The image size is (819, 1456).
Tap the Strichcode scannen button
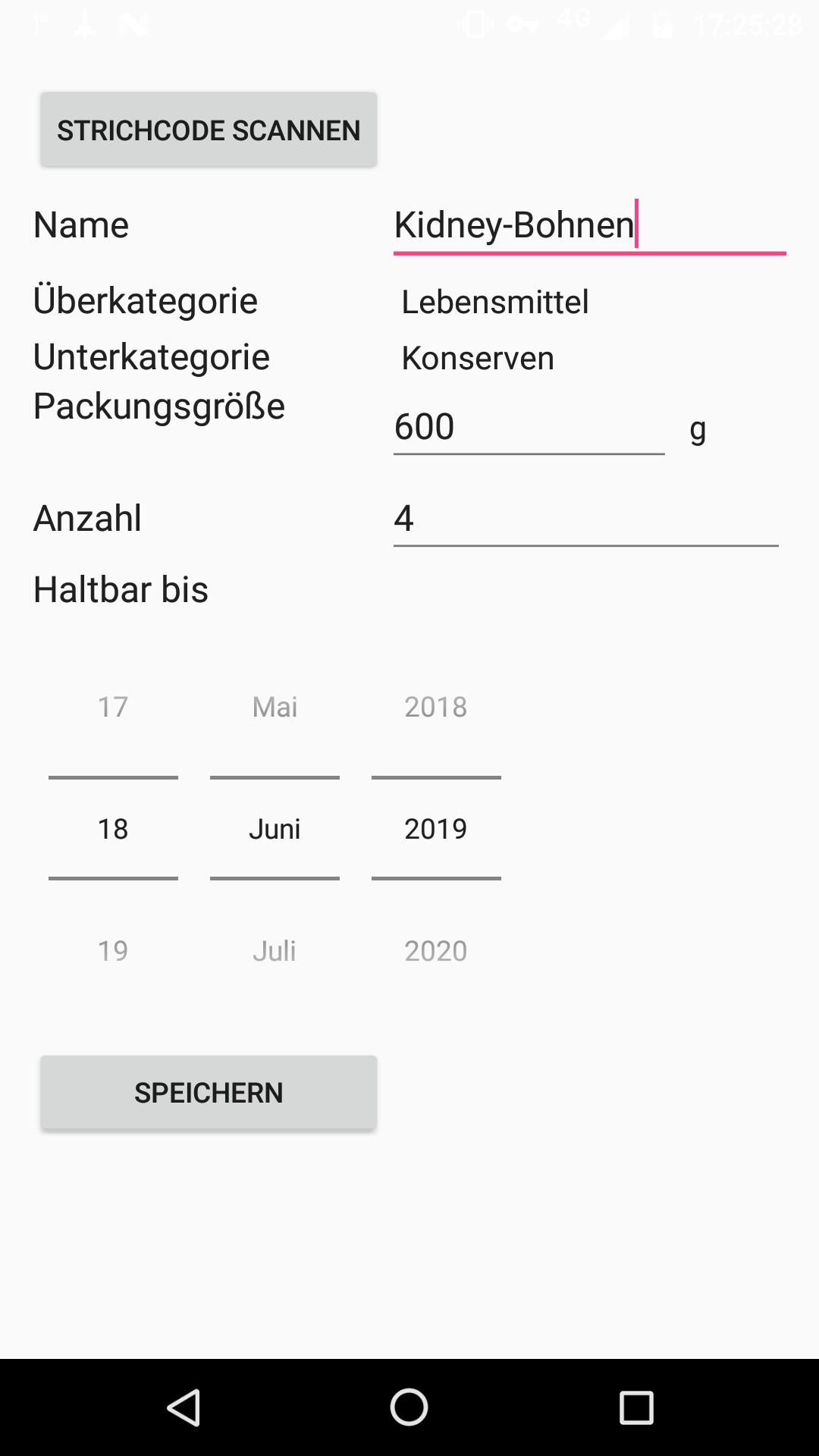click(x=209, y=130)
